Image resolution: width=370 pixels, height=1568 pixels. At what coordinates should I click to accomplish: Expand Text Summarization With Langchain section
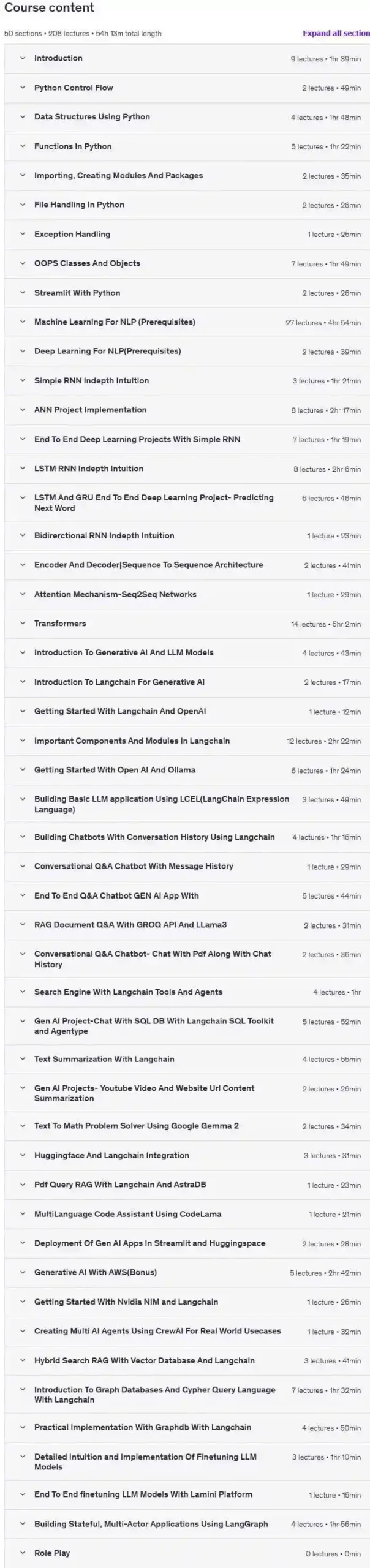(104, 1059)
